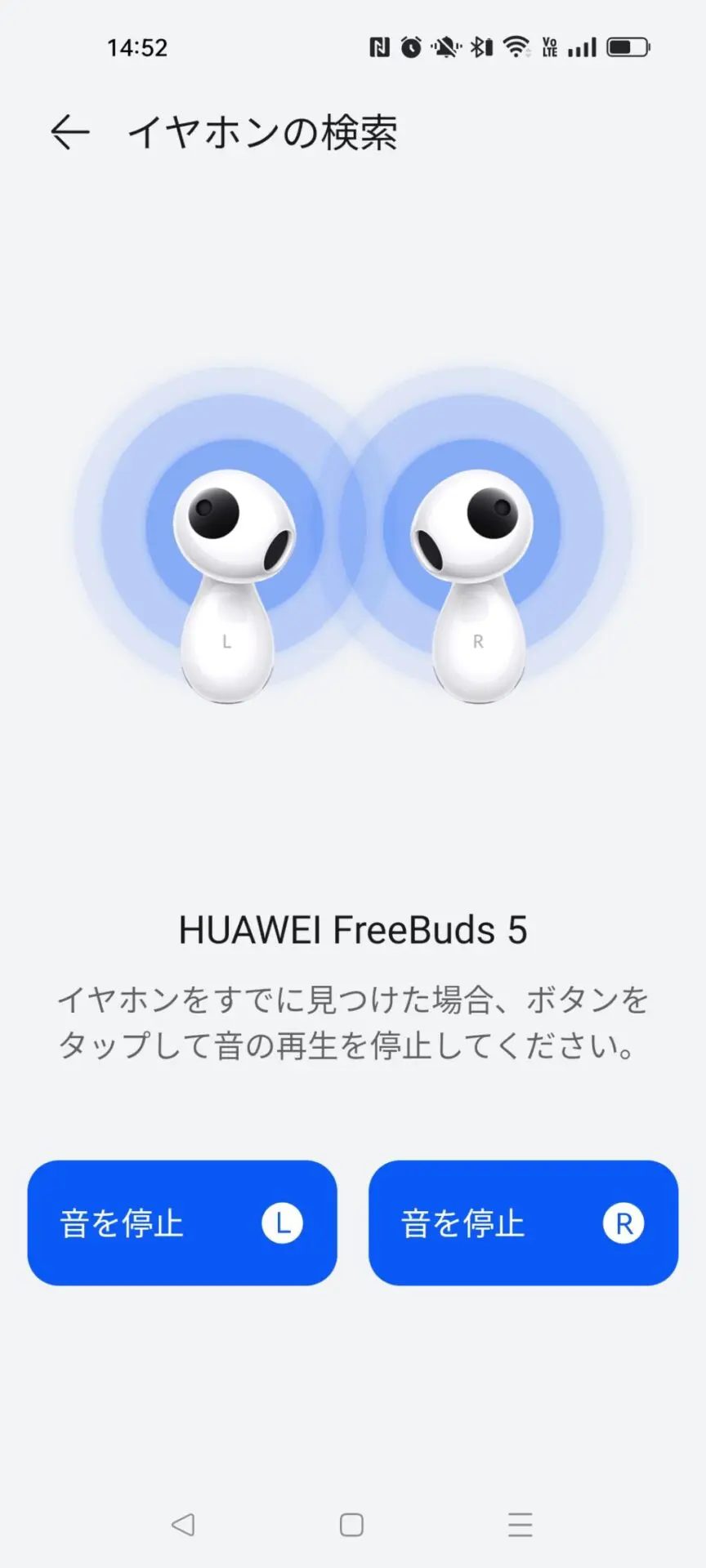Stop the sound on the left earbud
Image resolution: width=706 pixels, height=1568 pixels.
coord(182,1223)
